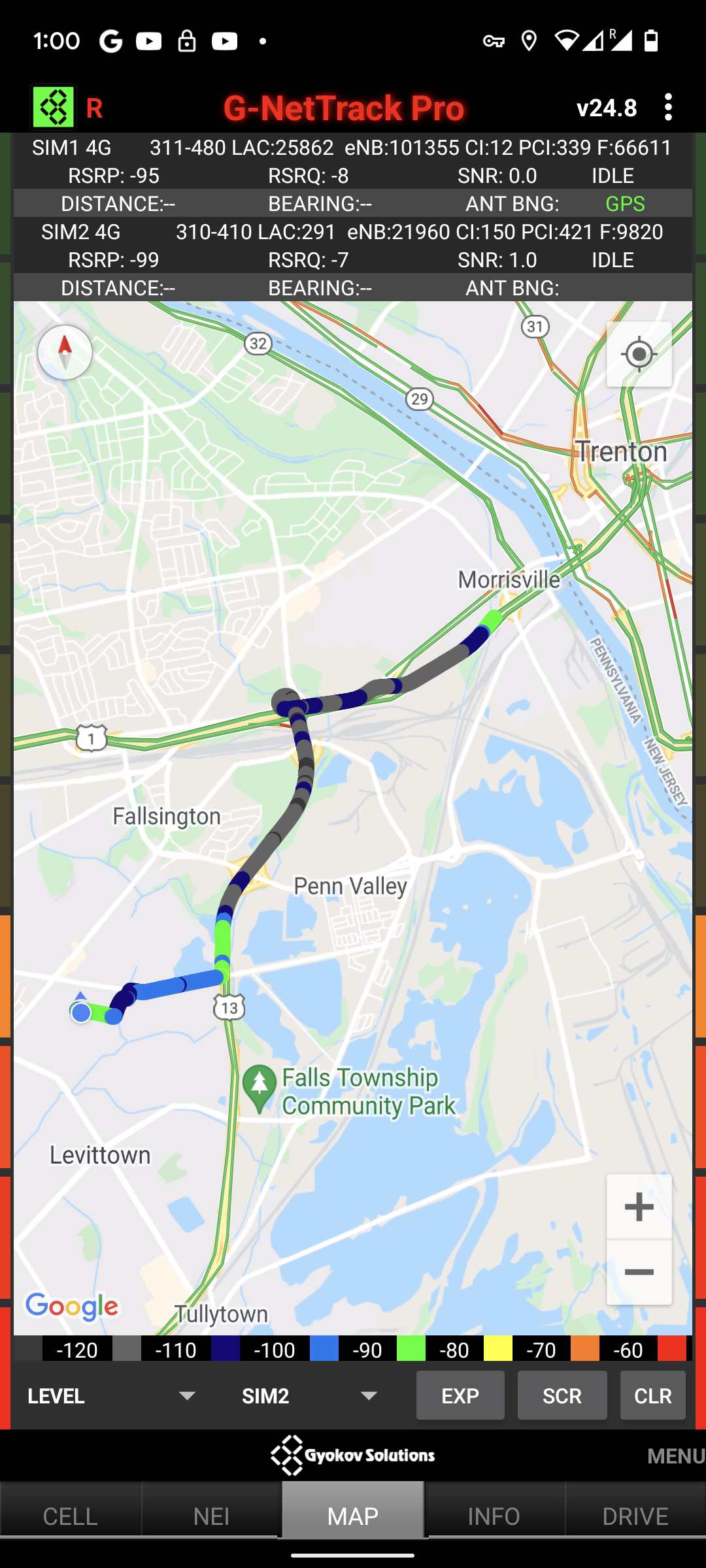
Task: Expand the SIM2 selector dropdown
Action: coord(311,1396)
